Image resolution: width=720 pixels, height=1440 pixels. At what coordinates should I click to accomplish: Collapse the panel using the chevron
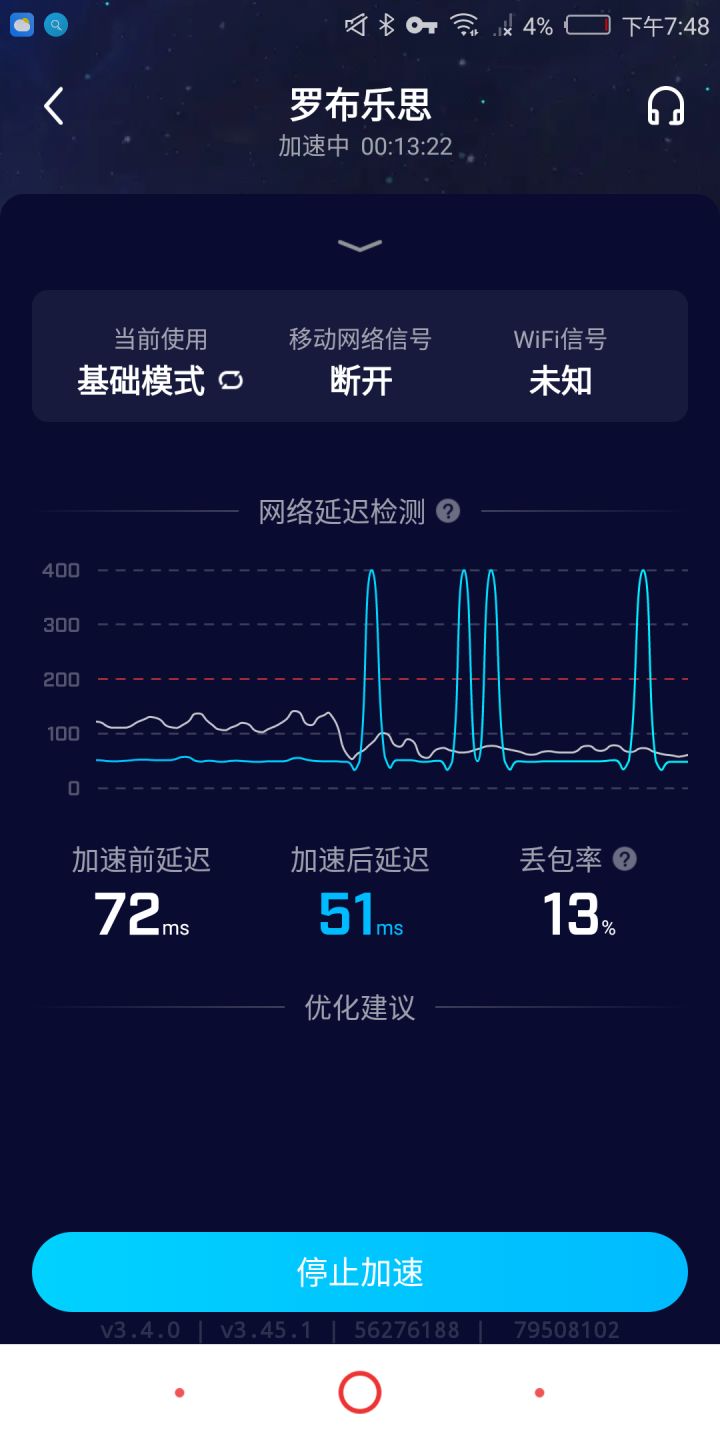[x=359, y=245]
